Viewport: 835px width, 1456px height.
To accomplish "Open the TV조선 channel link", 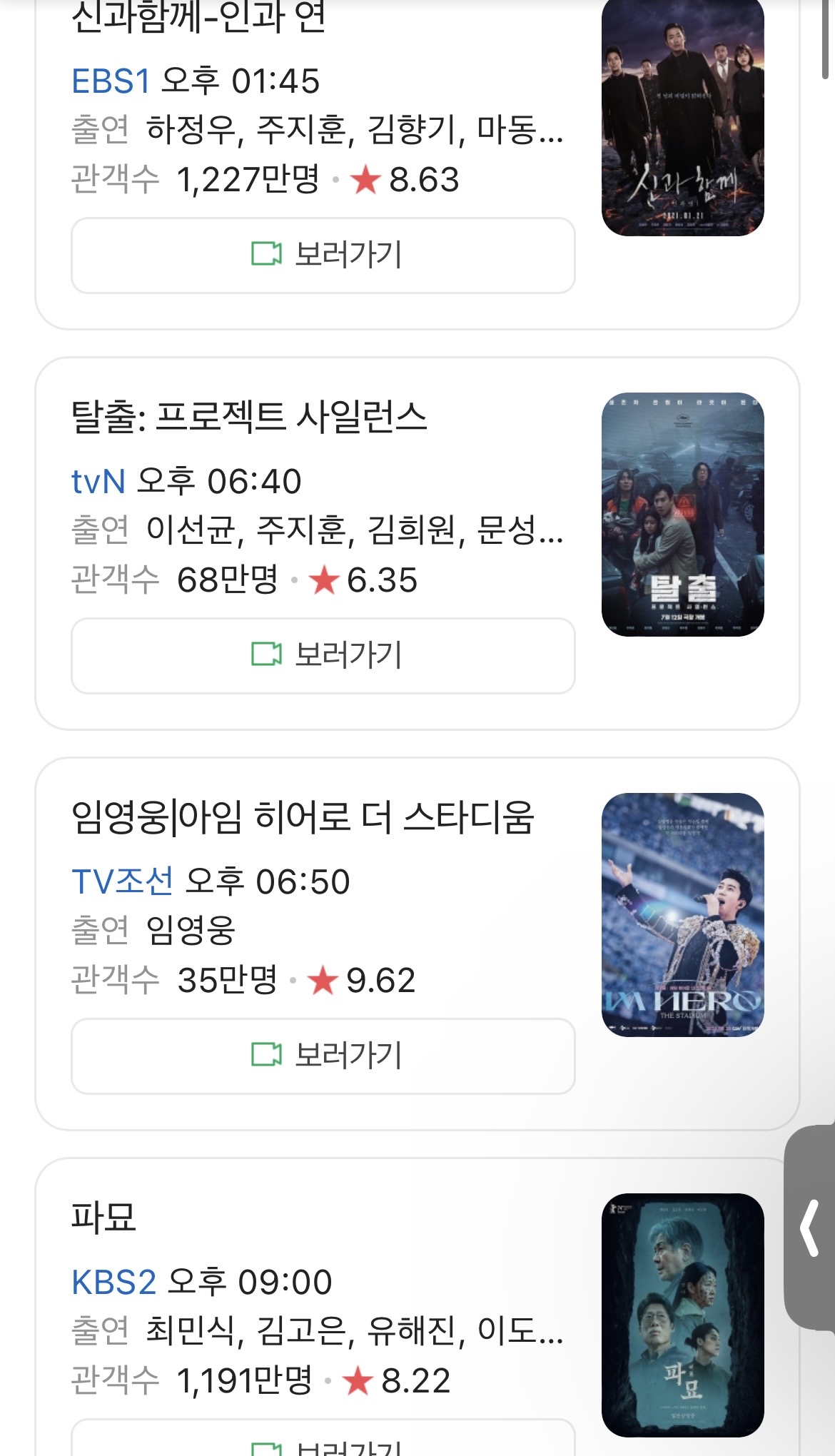I will [122, 881].
